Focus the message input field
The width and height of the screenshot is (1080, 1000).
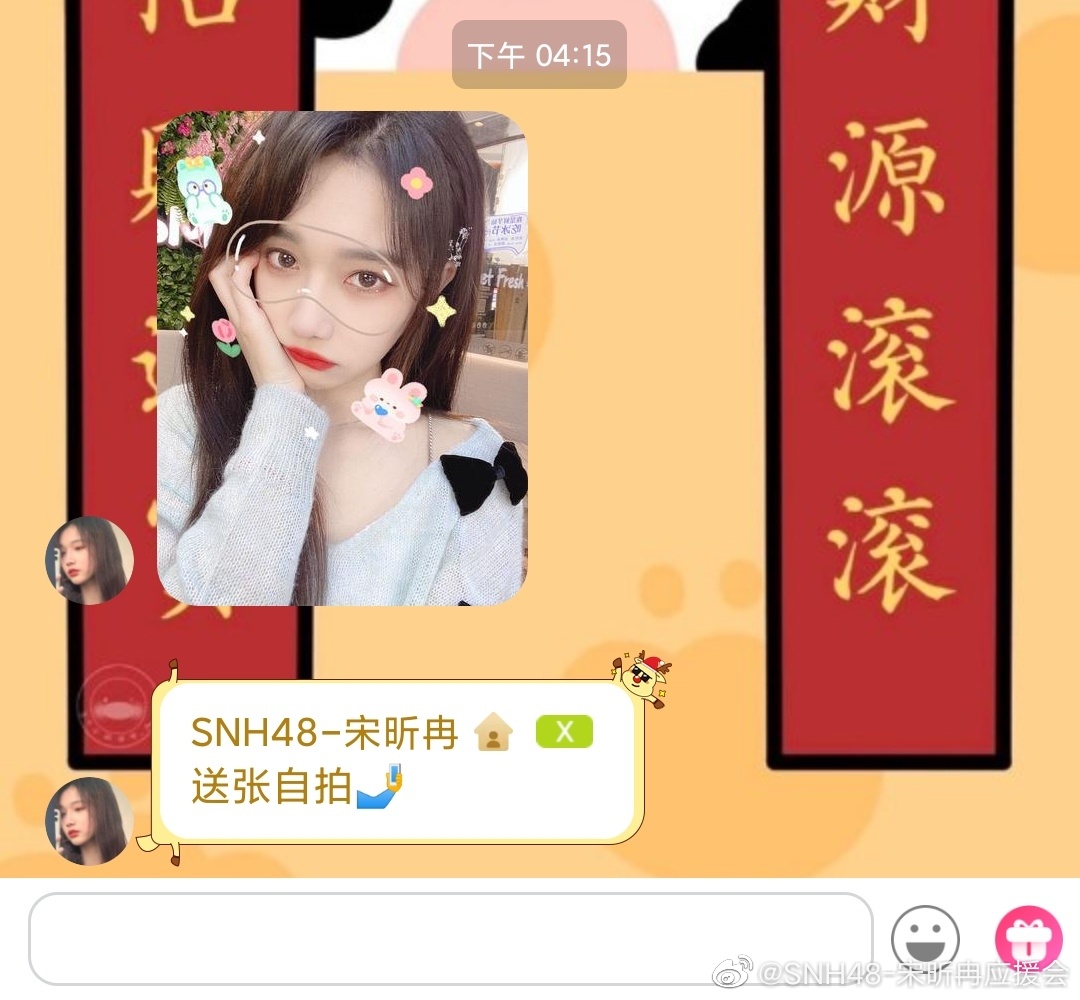point(450,940)
